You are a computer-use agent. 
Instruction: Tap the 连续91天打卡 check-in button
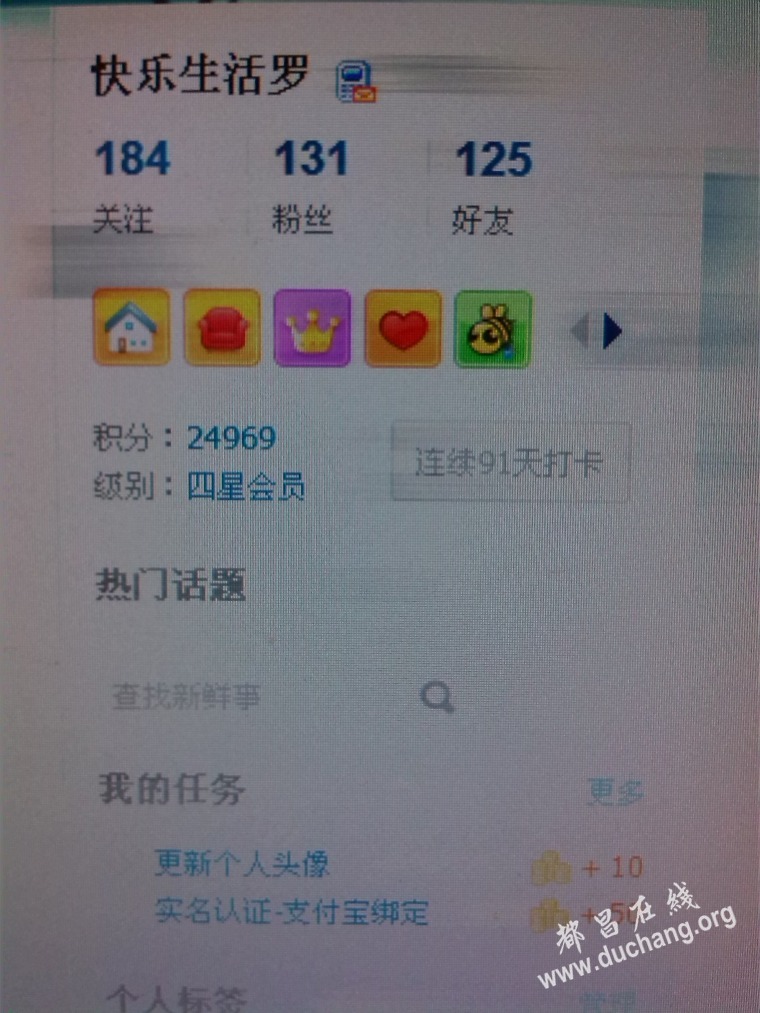coord(509,463)
